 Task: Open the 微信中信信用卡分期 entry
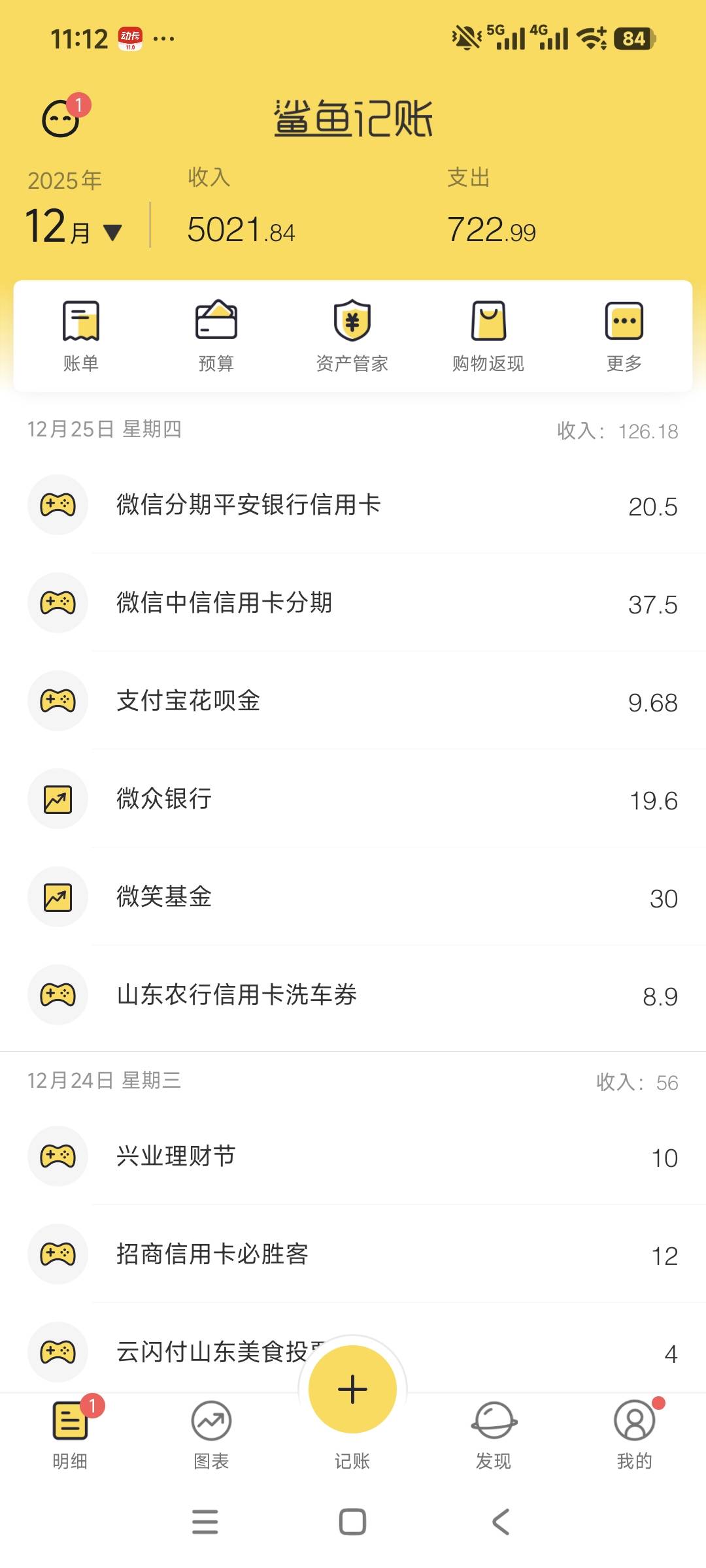coord(353,603)
